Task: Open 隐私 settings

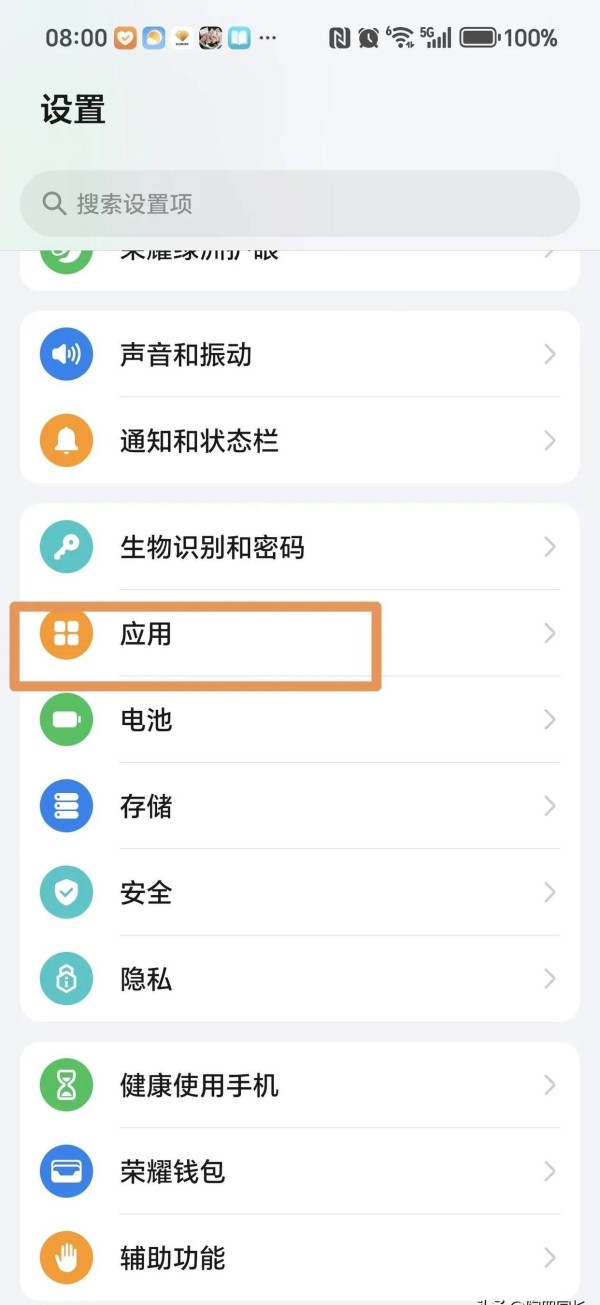Action: coord(300,979)
